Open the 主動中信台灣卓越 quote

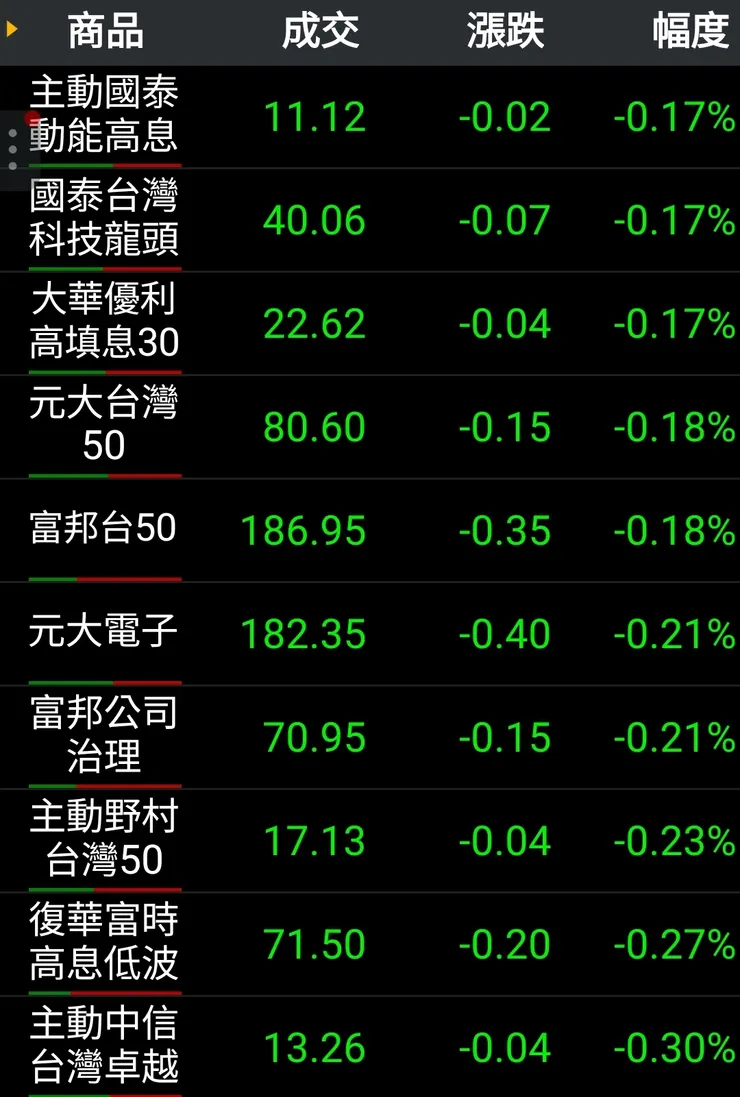(x=104, y=1046)
